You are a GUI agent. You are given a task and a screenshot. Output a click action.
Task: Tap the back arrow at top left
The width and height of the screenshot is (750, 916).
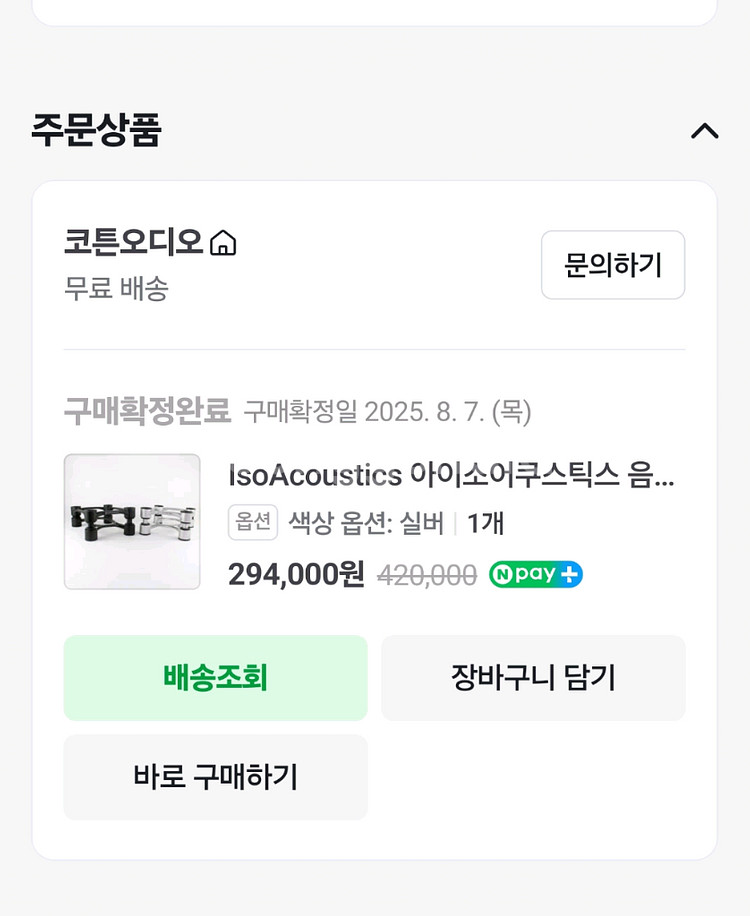(x=40, y=16)
